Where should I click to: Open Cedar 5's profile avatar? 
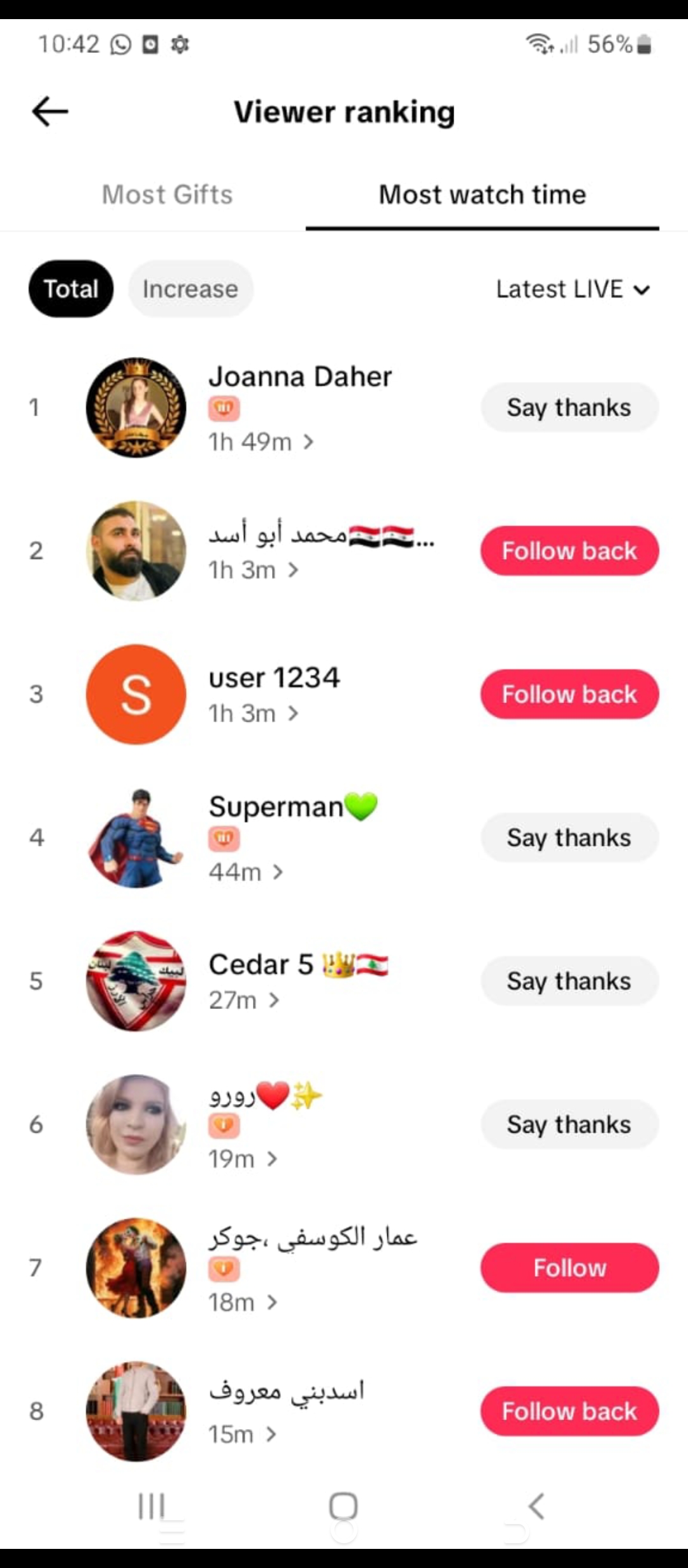point(136,981)
